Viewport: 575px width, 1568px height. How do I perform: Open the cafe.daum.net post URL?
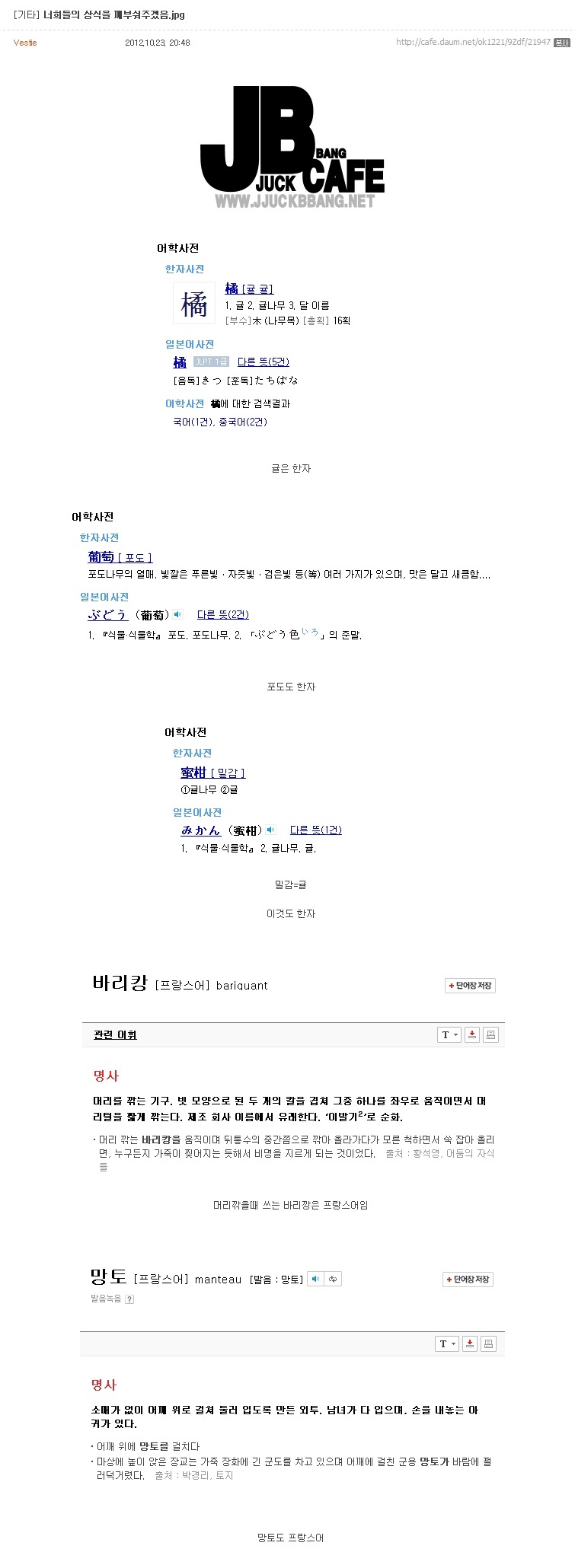click(x=473, y=43)
